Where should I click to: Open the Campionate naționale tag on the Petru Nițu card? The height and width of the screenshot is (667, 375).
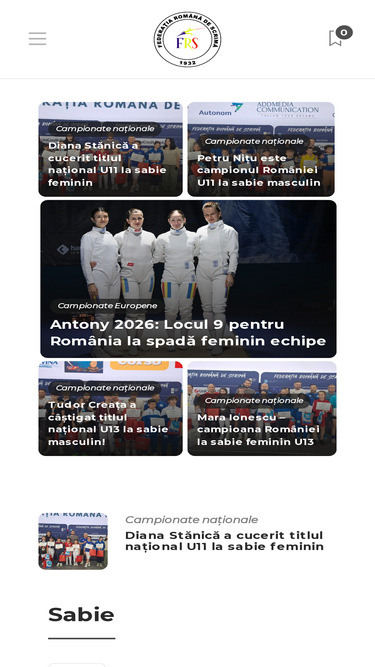(254, 141)
